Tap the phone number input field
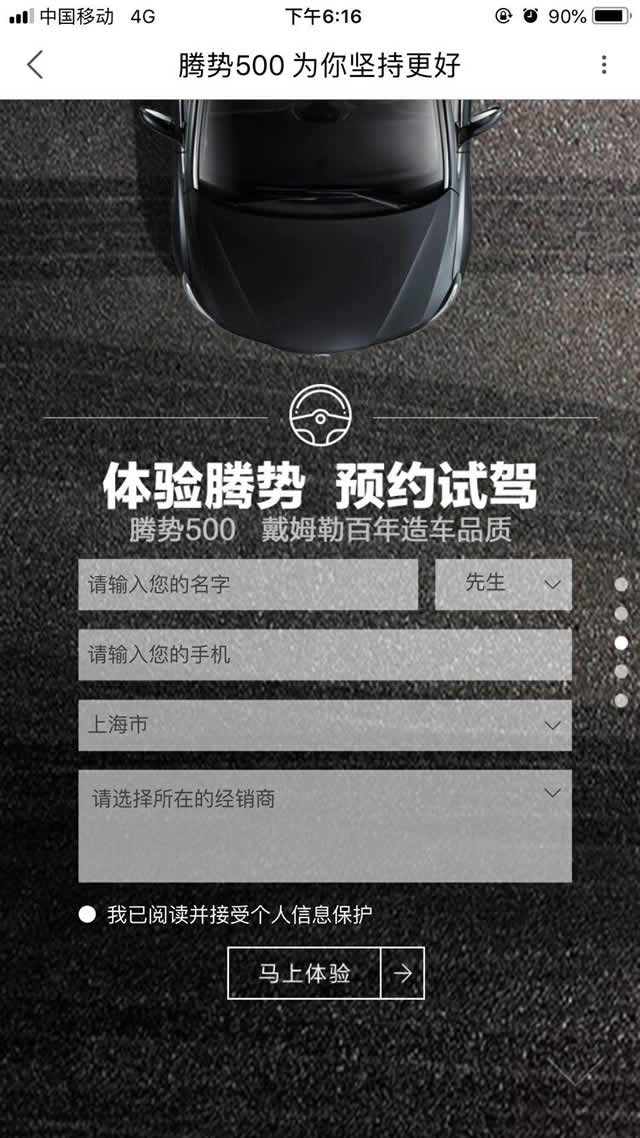 [x=325, y=655]
